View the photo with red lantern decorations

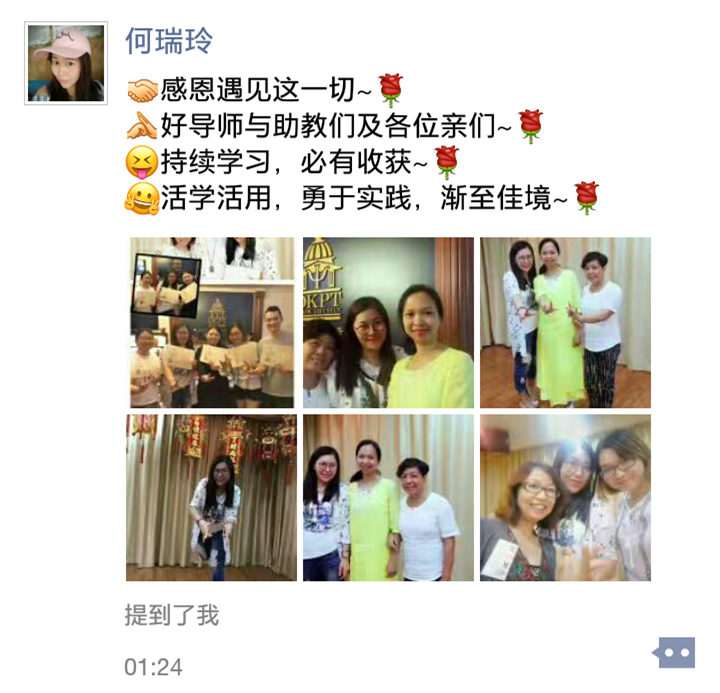(212, 498)
